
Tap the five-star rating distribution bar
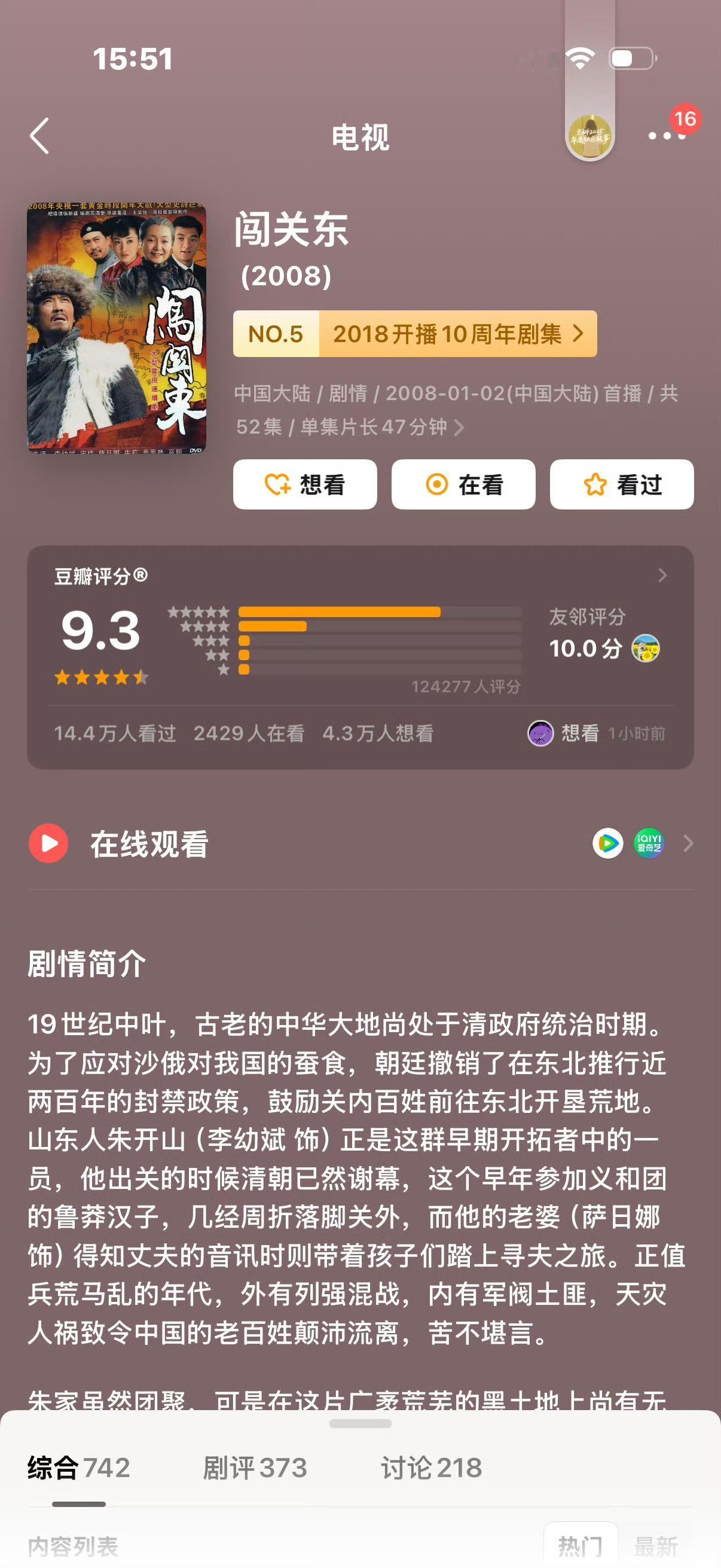tap(341, 611)
